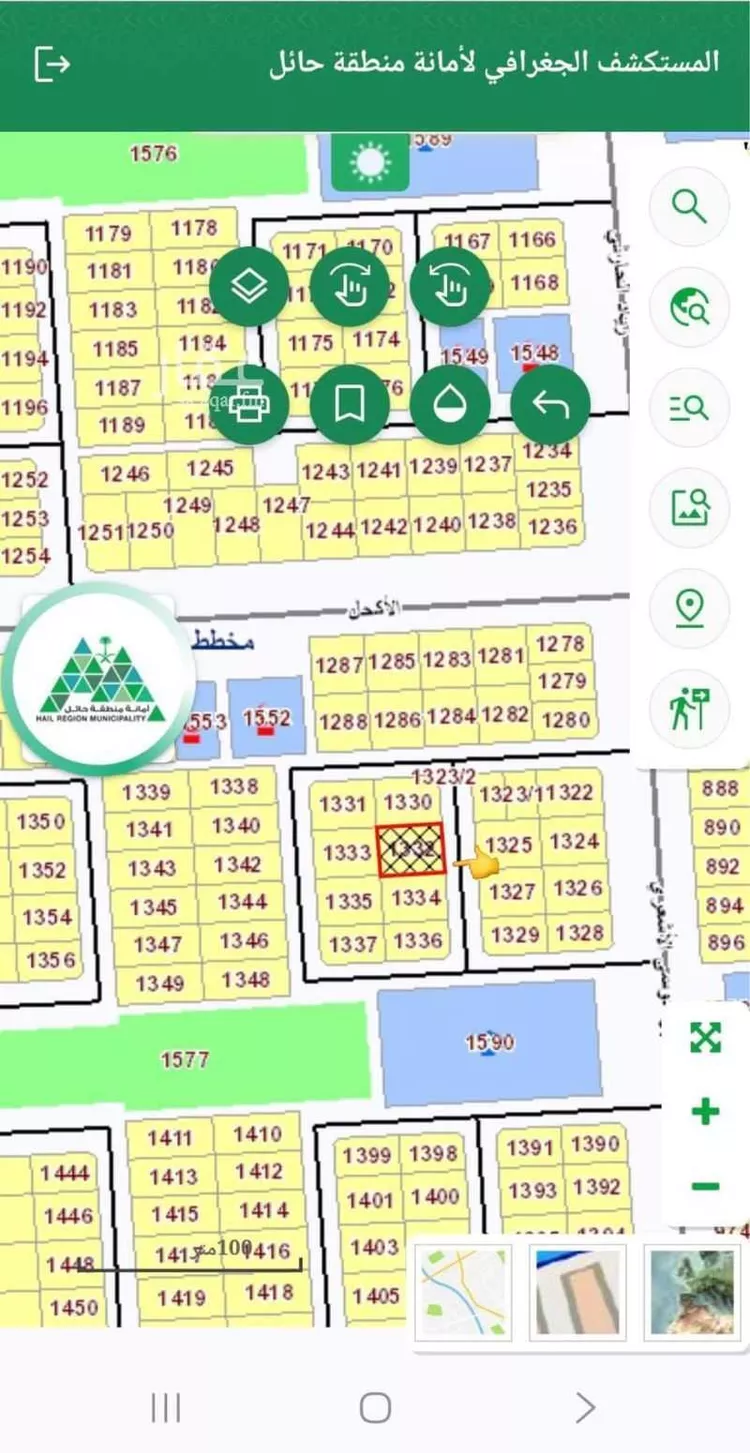Open the map search magnifier

[689, 207]
